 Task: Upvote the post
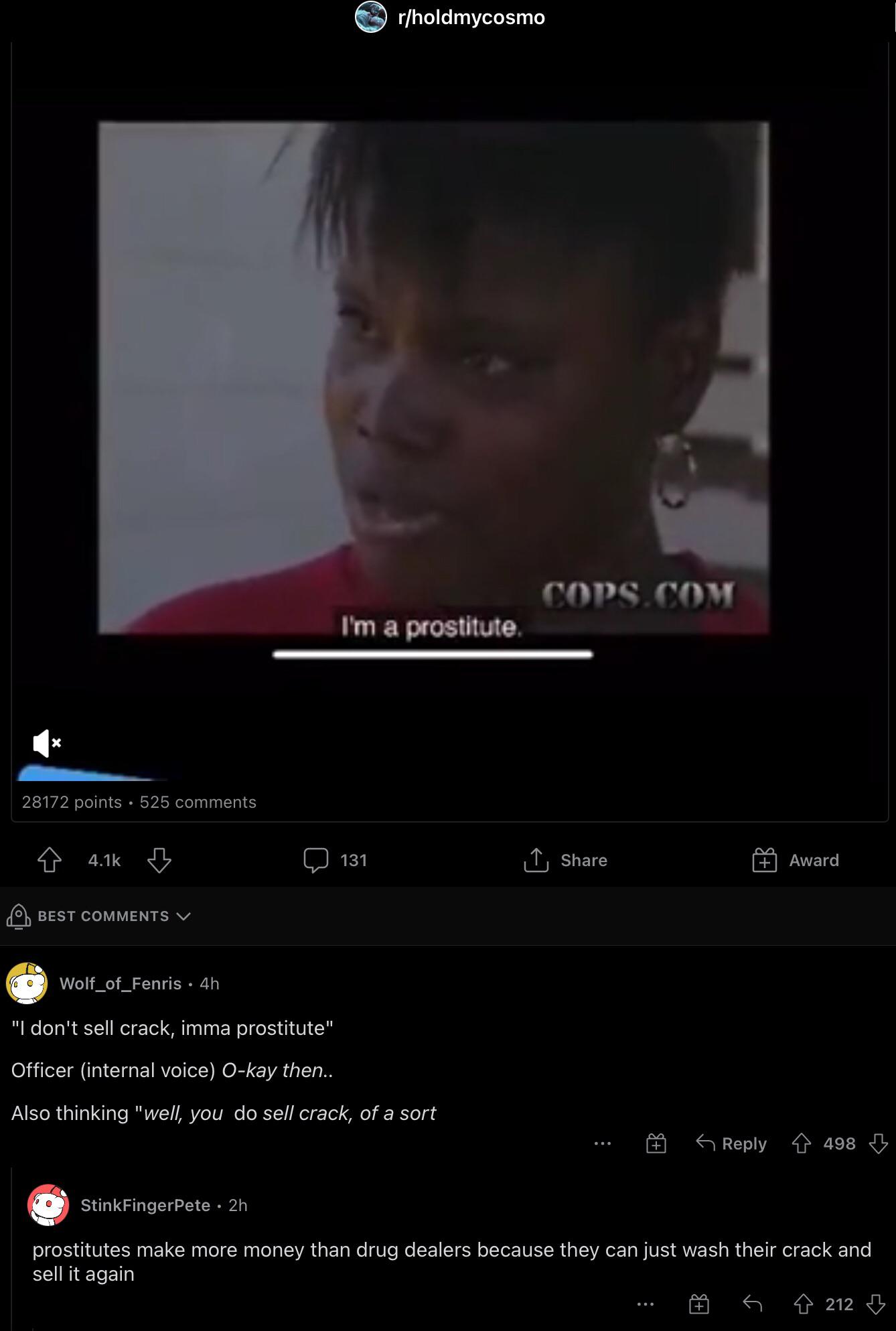(50, 860)
